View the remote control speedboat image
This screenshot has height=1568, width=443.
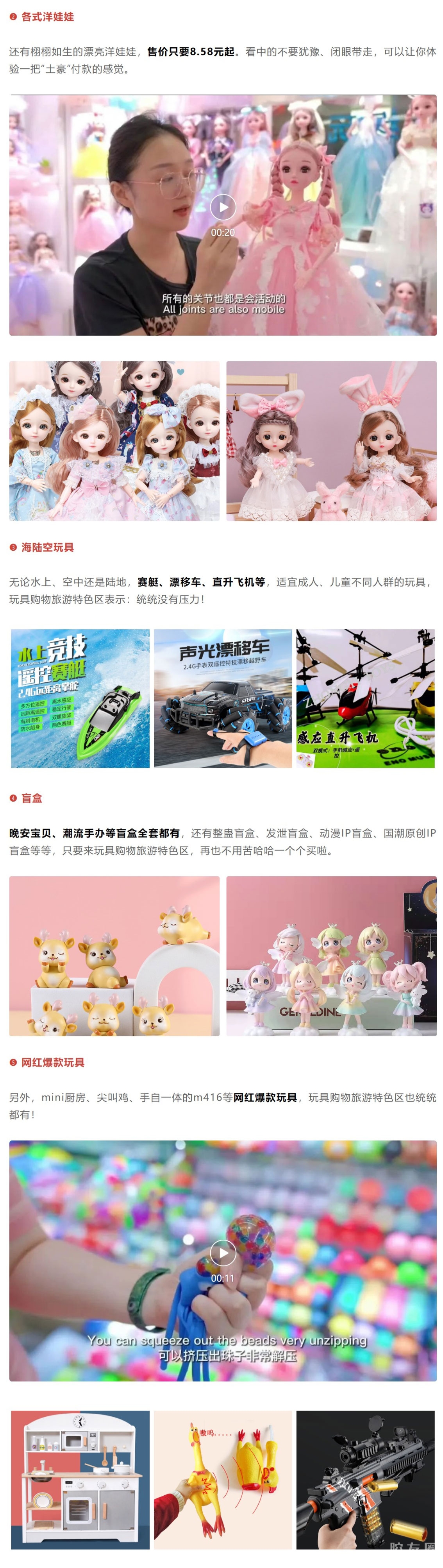pos(80,698)
